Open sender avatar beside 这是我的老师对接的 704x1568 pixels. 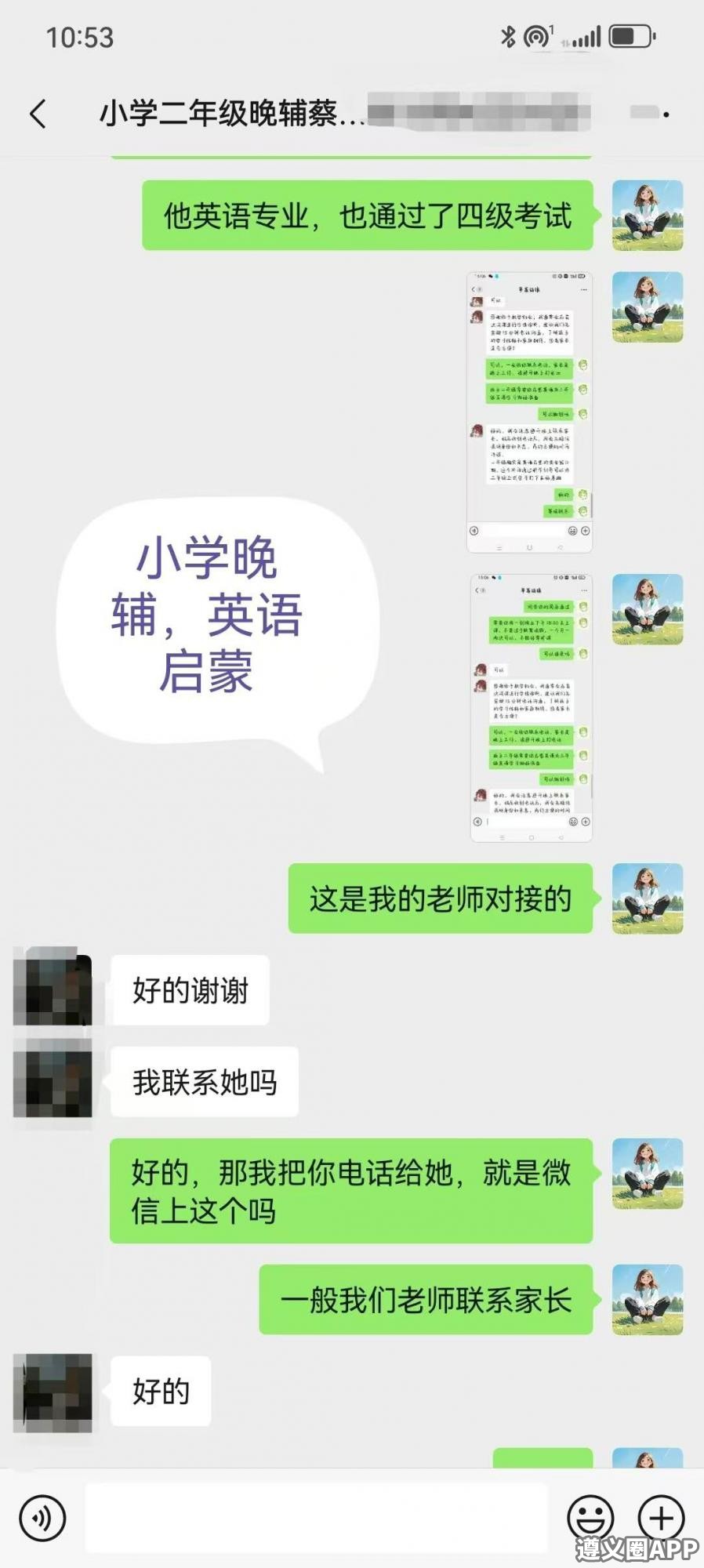pyautogui.click(x=647, y=898)
